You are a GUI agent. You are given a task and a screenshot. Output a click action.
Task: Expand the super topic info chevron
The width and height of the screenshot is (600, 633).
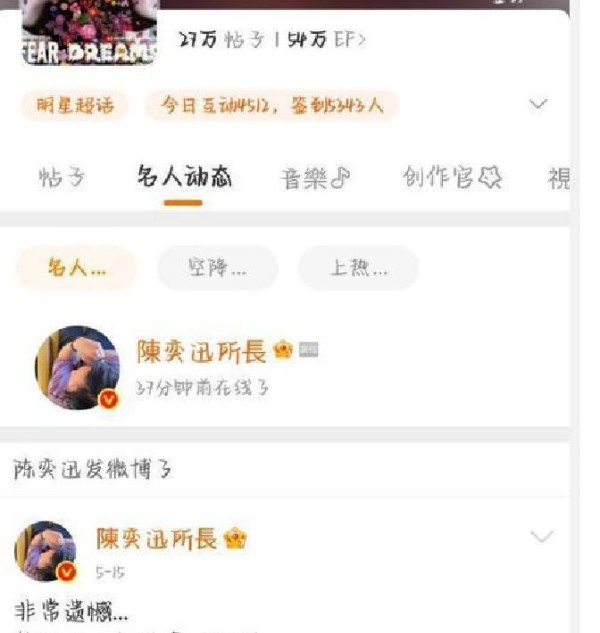point(539,105)
